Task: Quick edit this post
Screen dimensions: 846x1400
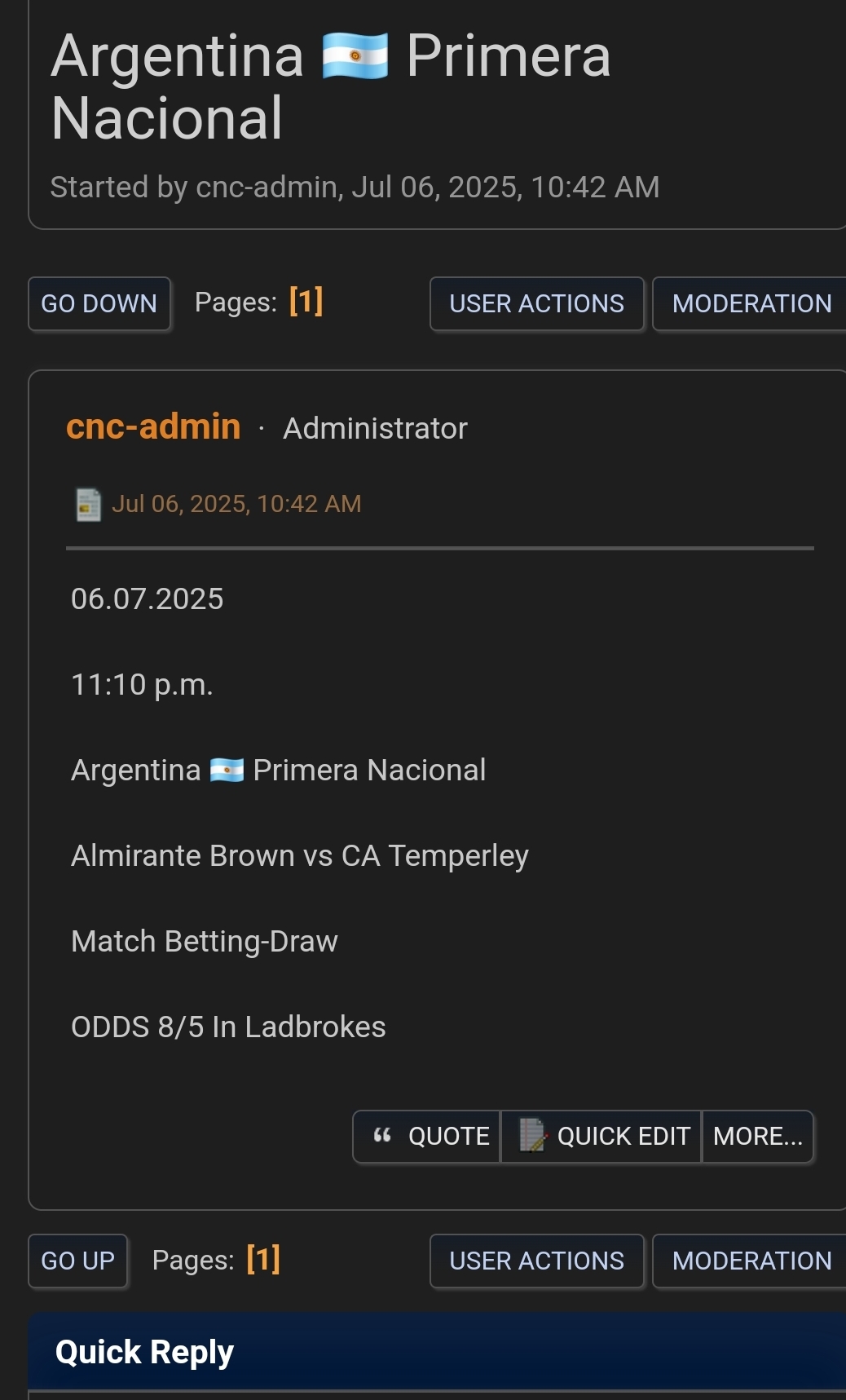Action: tap(601, 1136)
